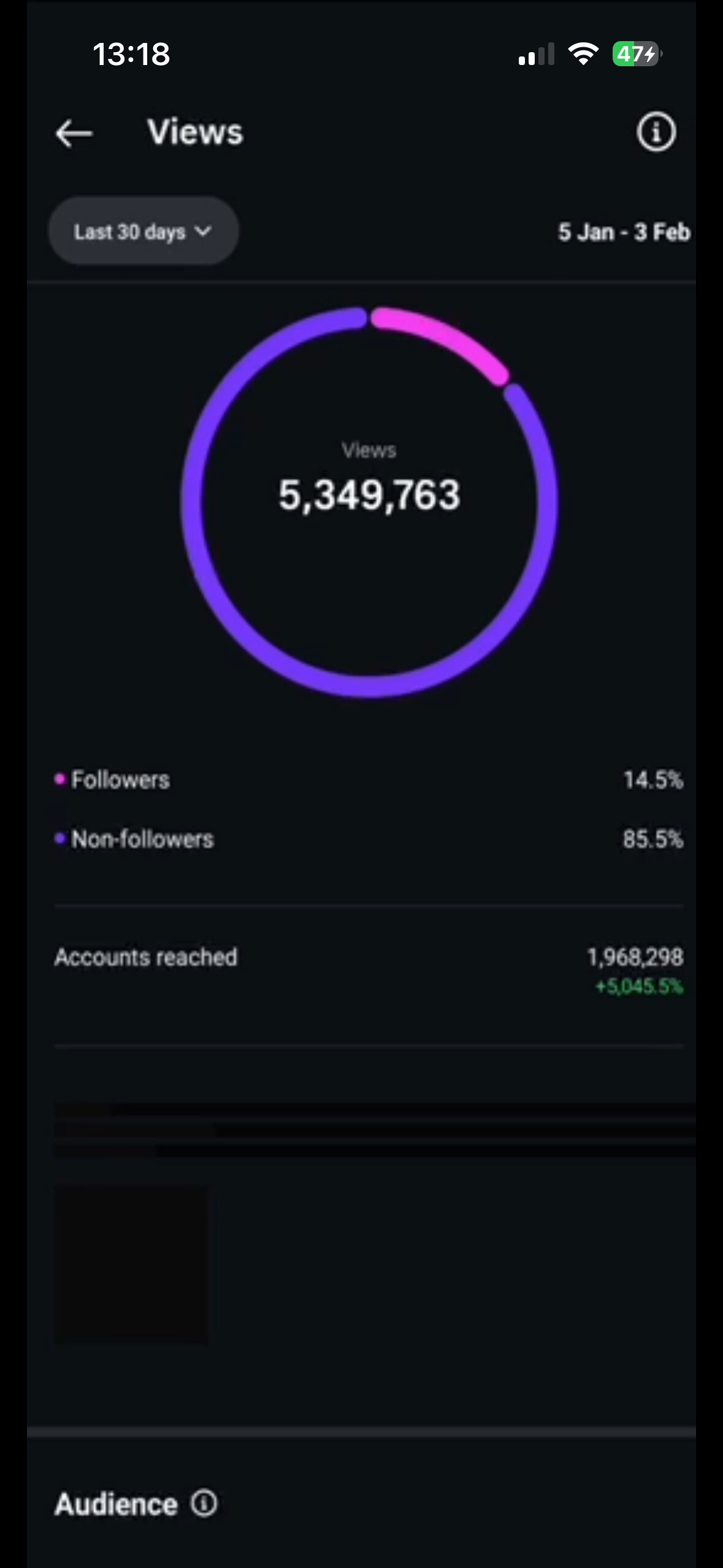
Task: Tap the Audience info icon
Action: [x=204, y=1503]
